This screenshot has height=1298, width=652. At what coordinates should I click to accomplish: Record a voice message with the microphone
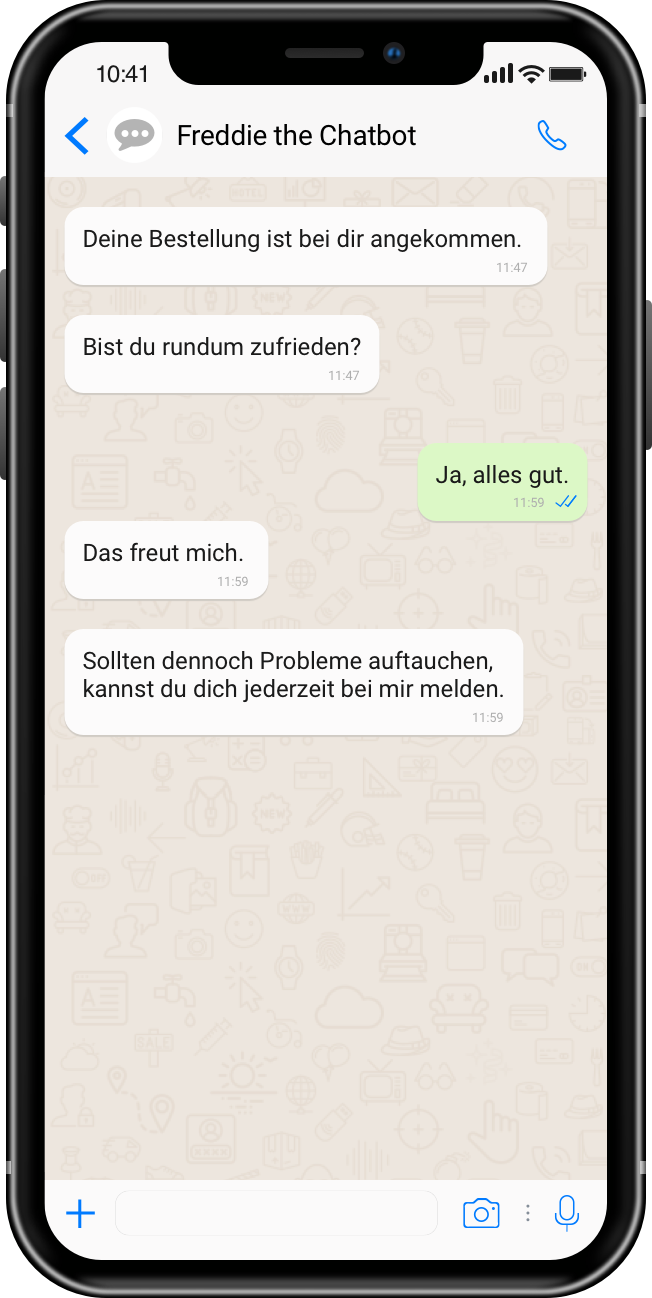coord(566,1213)
